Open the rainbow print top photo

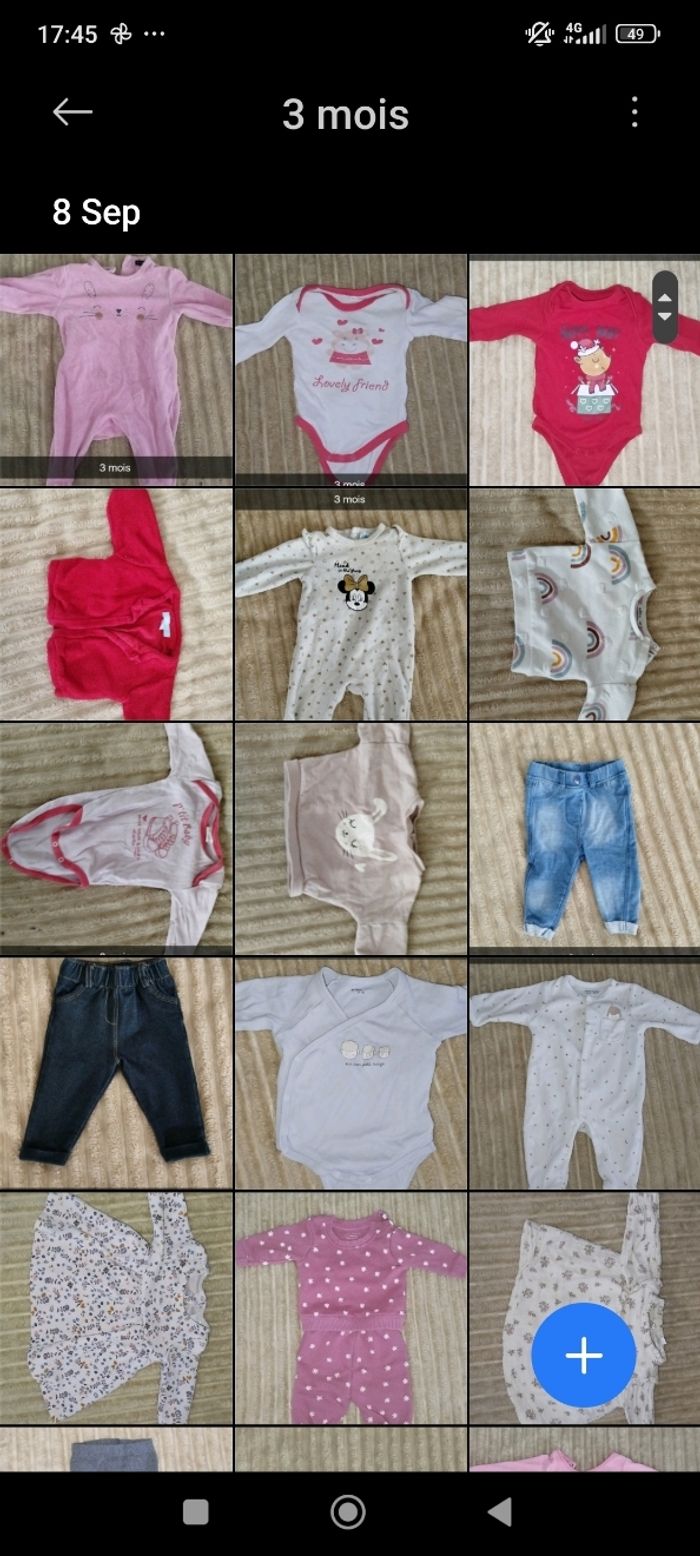tap(584, 604)
